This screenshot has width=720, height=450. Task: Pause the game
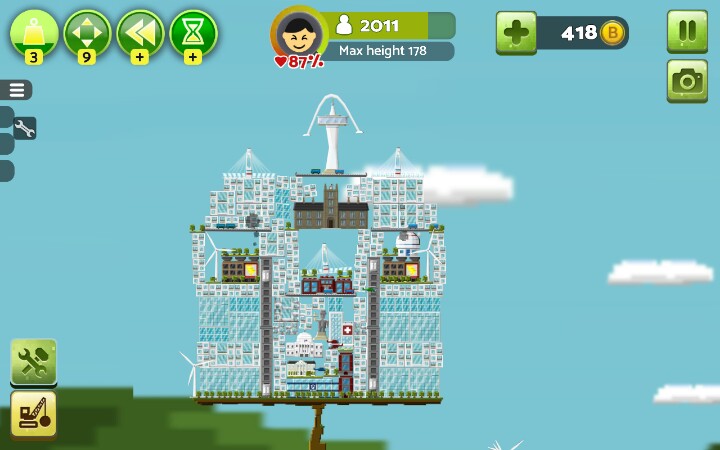click(687, 32)
